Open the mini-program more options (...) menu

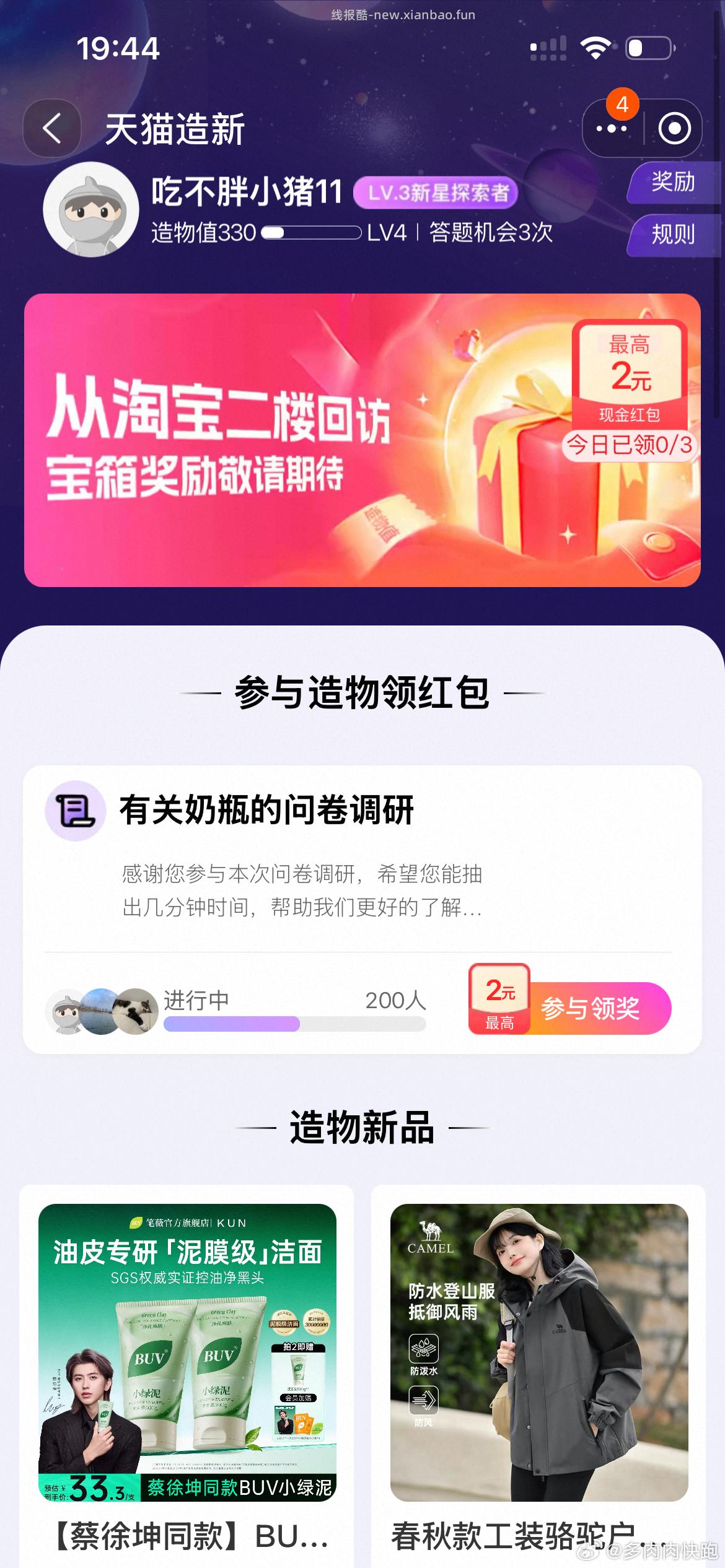(x=610, y=128)
